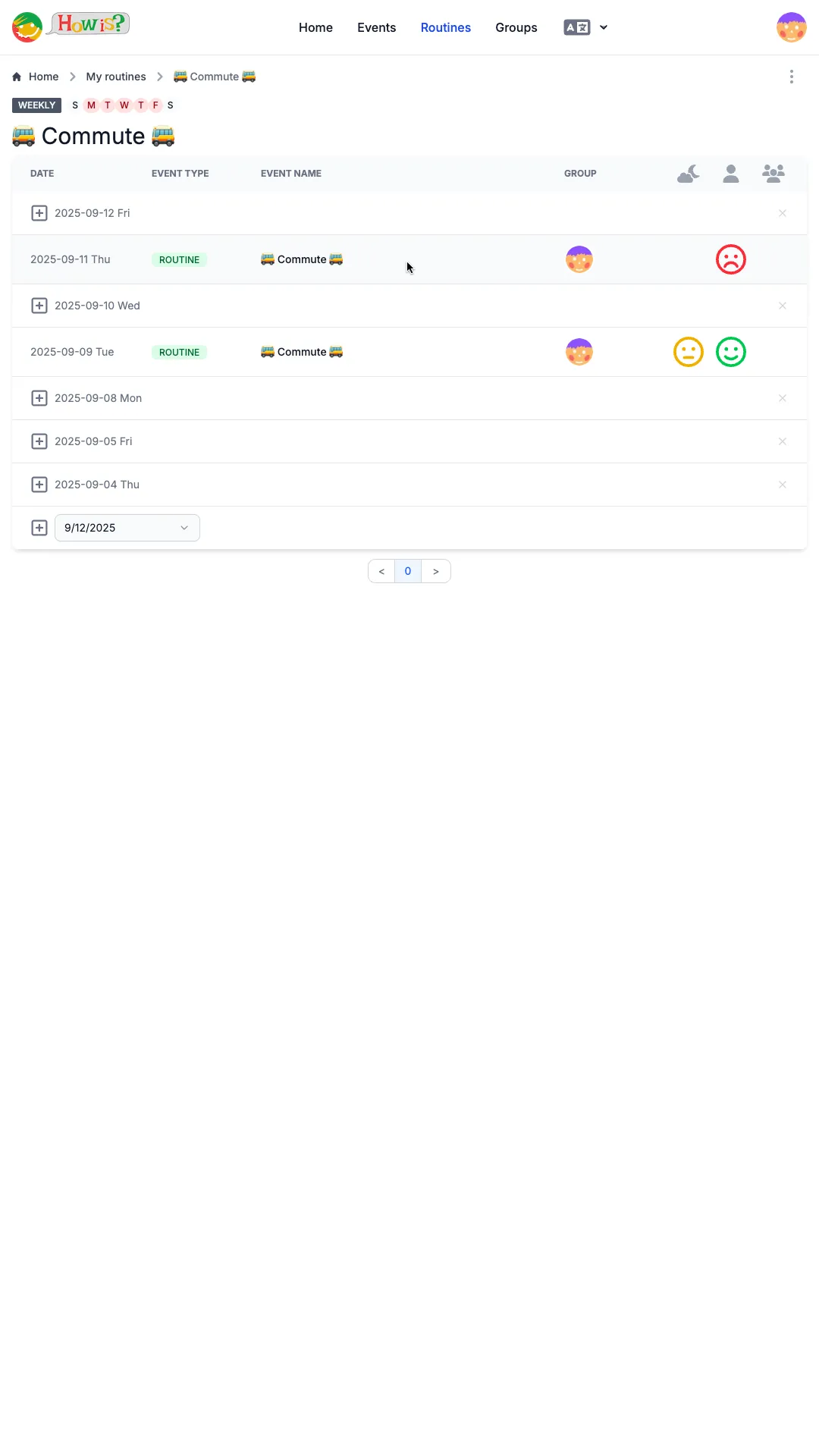Go to the Home nav item
Image resolution: width=819 pixels, height=1456 pixels.
click(x=315, y=27)
